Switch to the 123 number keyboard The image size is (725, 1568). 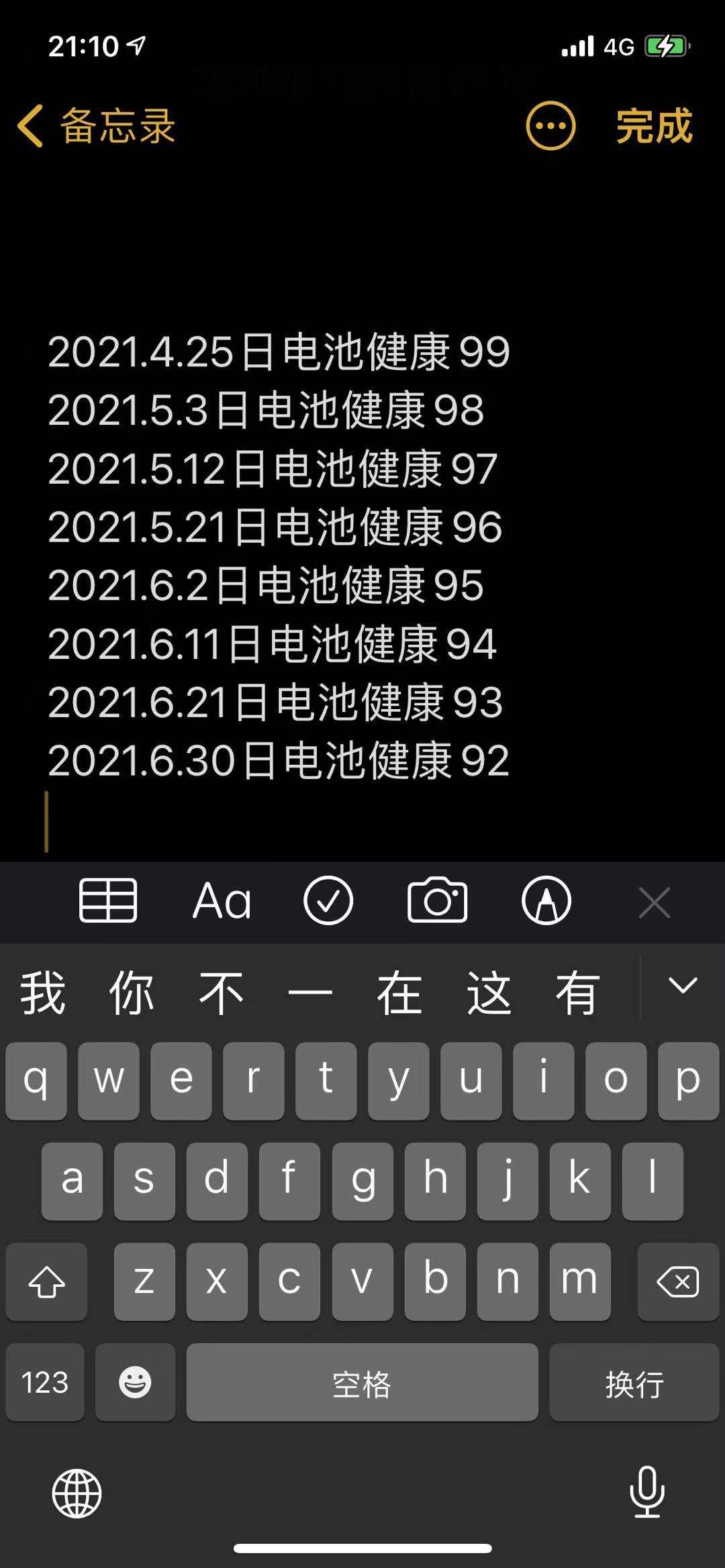pyautogui.click(x=45, y=1382)
